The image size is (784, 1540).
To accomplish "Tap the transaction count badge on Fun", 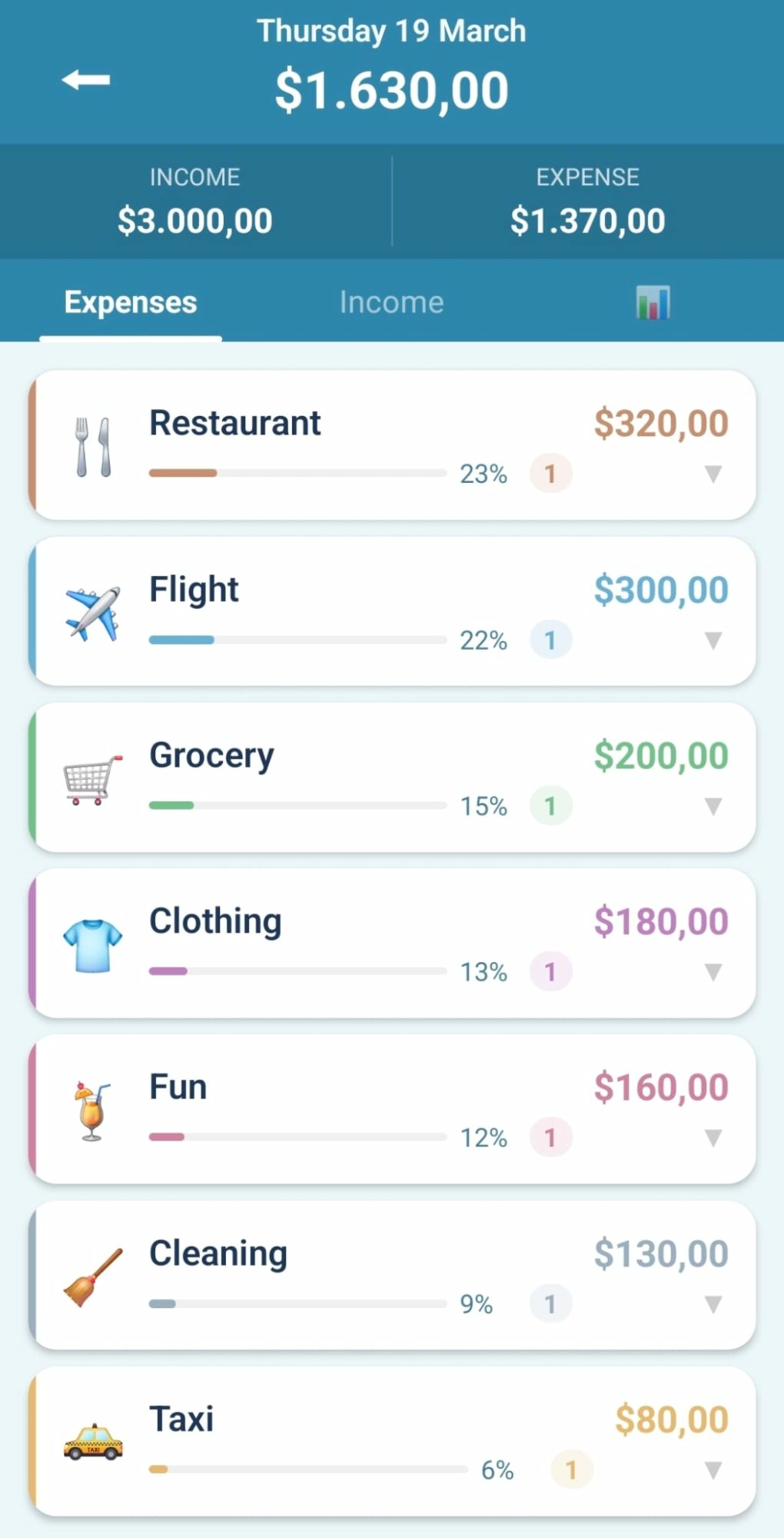I will point(550,1137).
